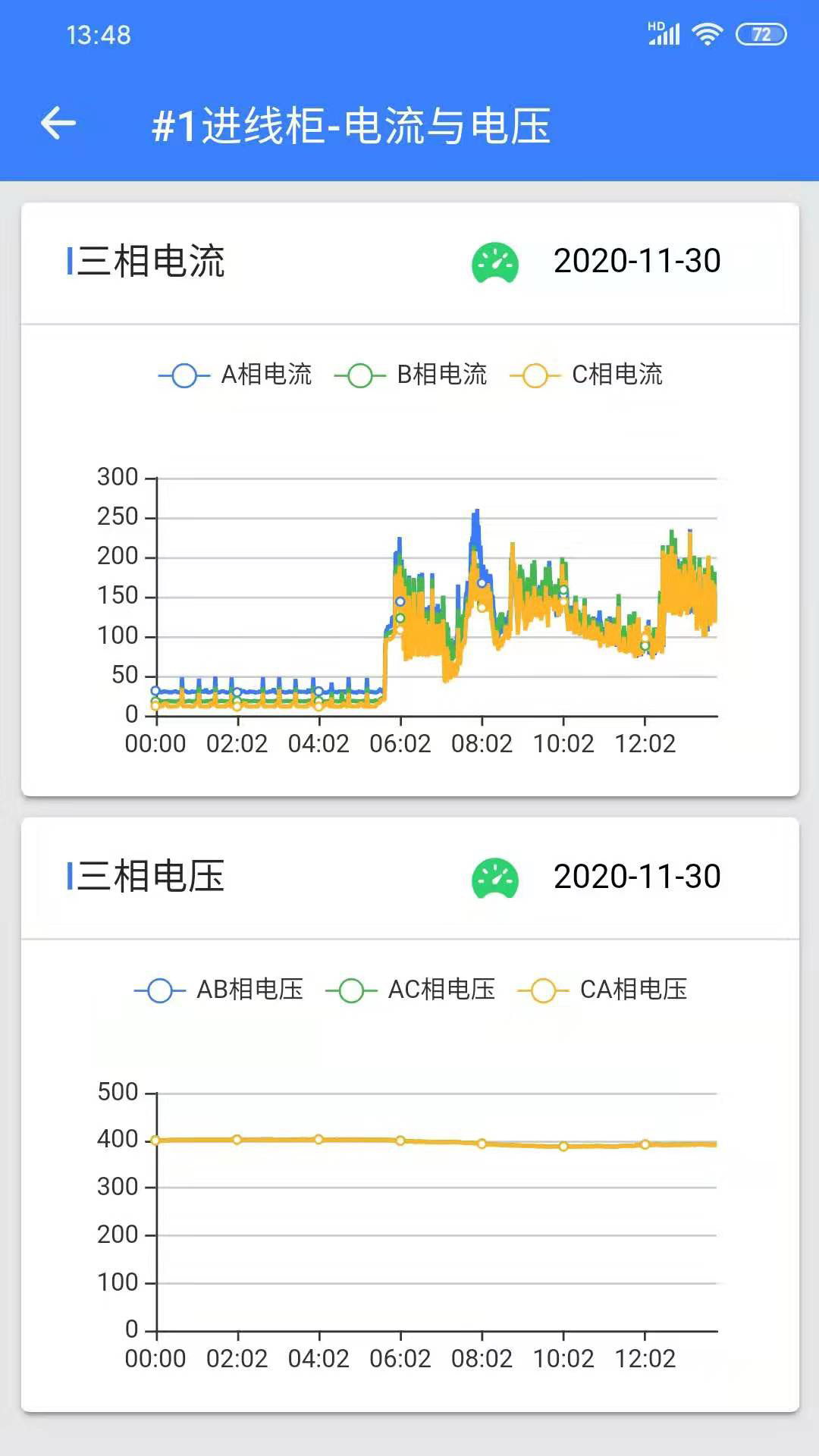This screenshot has height=1456, width=819.
Task: Open the date 2020-11-30 on voltage chart
Action: click(637, 876)
